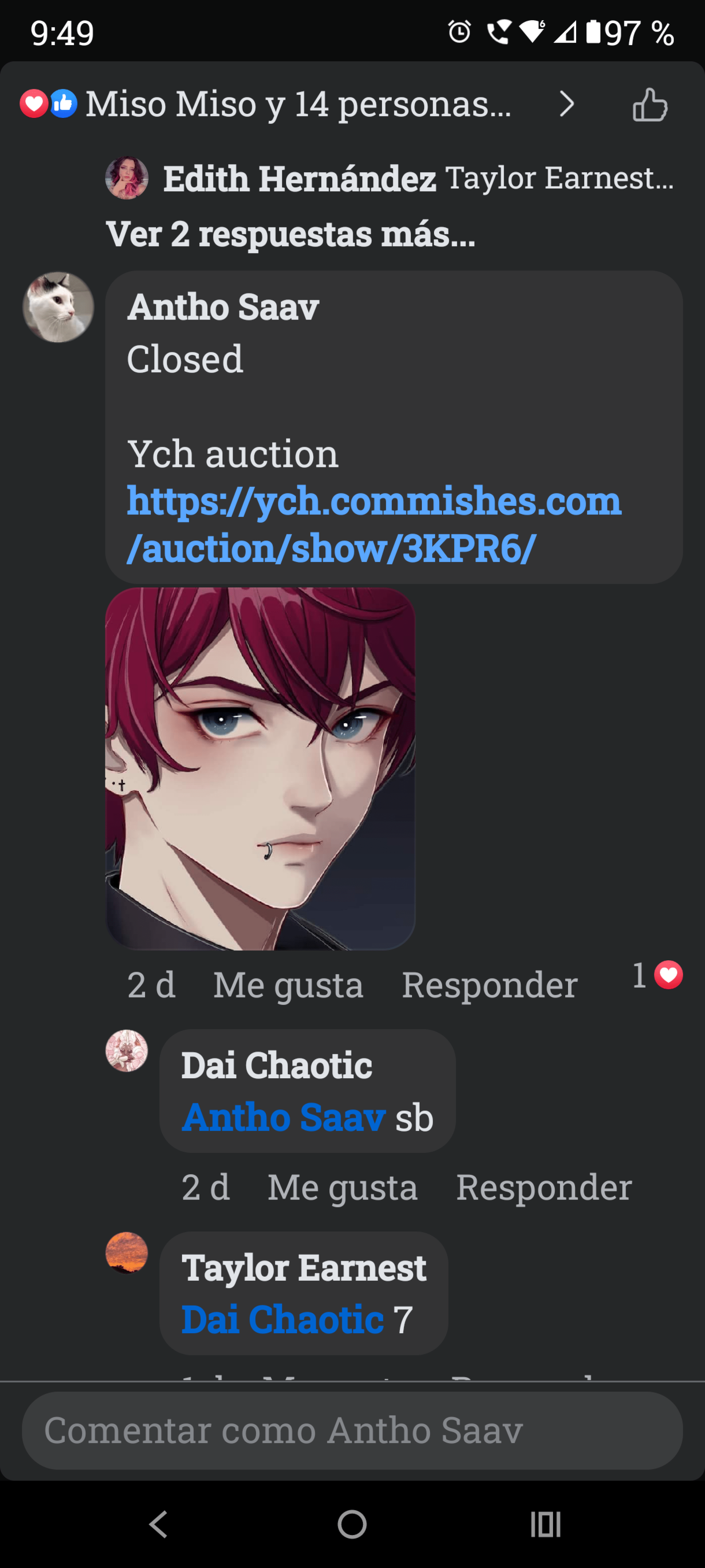
Task: Open recent apps from navigation bar
Action: [x=545, y=1524]
